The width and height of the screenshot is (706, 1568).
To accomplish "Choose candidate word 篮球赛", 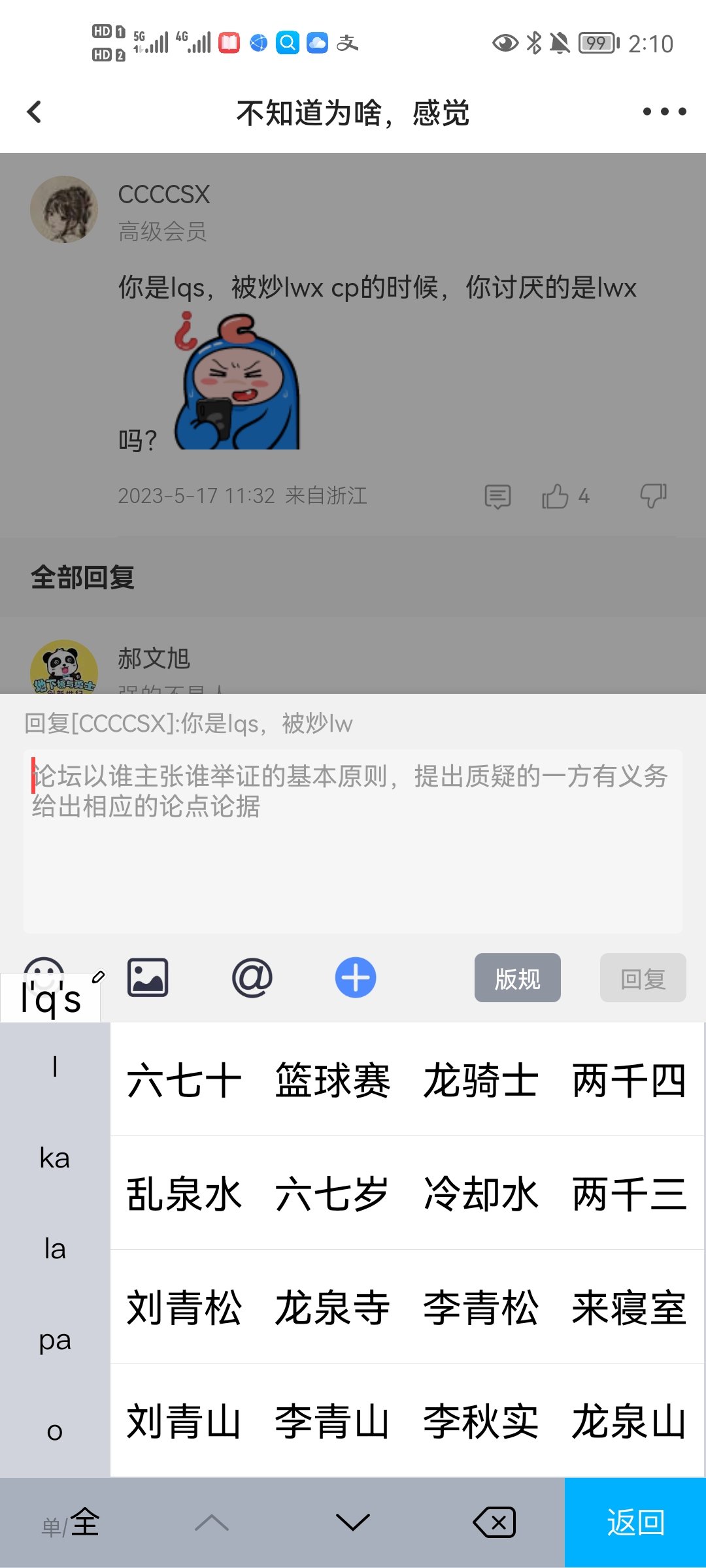I will pyautogui.click(x=333, y=1081).
